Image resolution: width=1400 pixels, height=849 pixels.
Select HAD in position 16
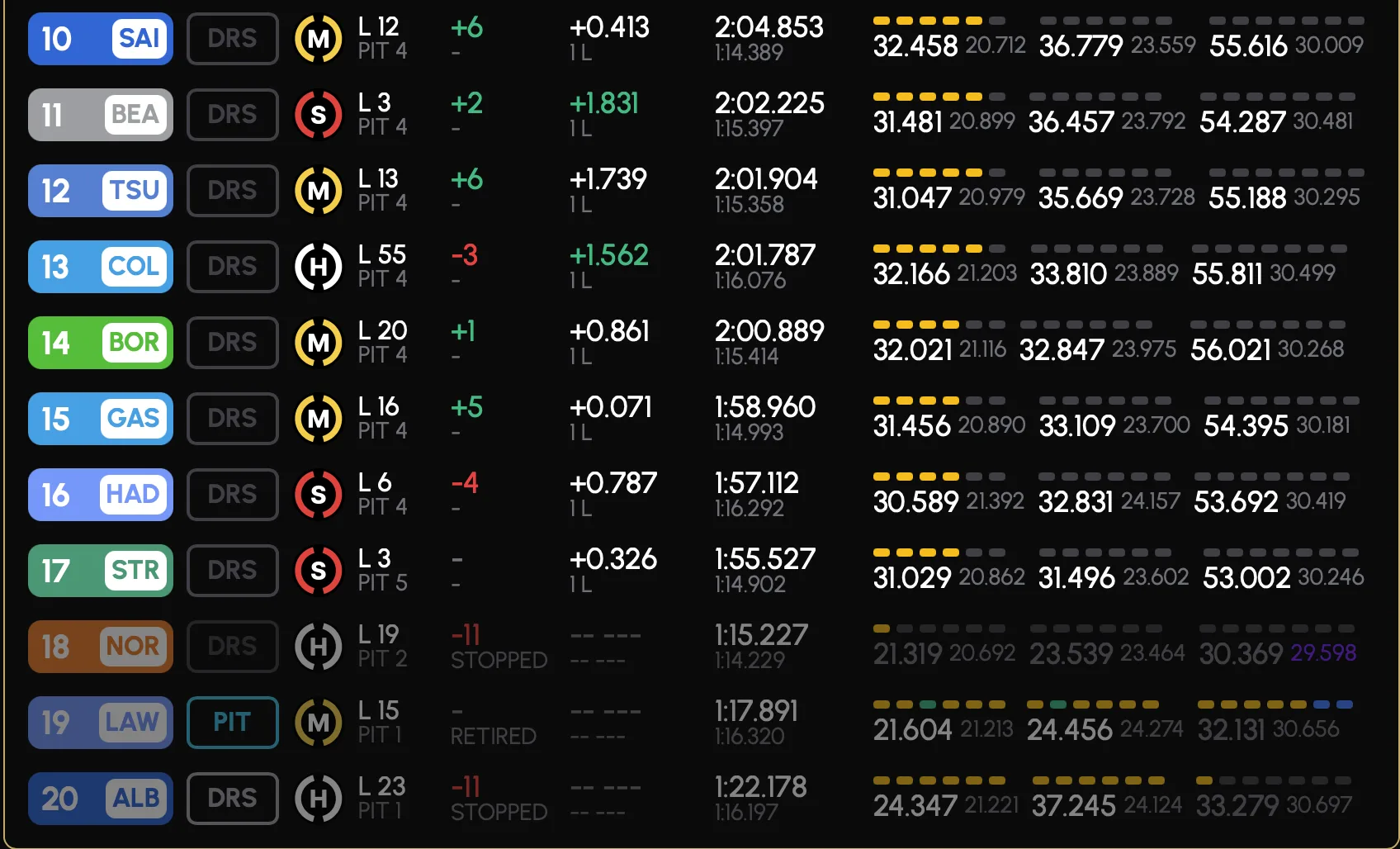click(x=101, y=495)
